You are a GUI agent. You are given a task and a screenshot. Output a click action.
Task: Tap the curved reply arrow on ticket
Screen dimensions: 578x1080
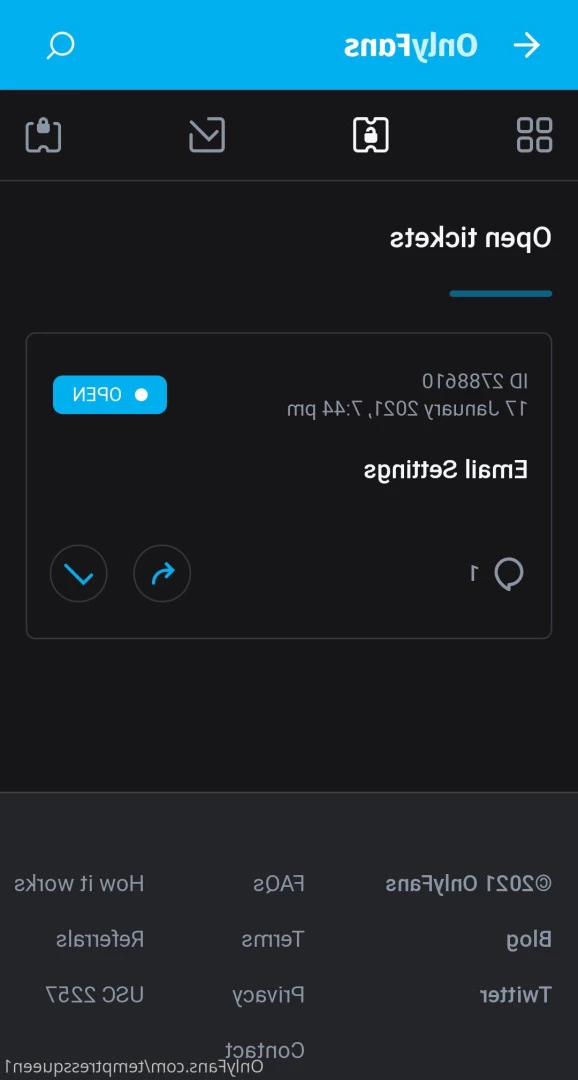(162, 573)
